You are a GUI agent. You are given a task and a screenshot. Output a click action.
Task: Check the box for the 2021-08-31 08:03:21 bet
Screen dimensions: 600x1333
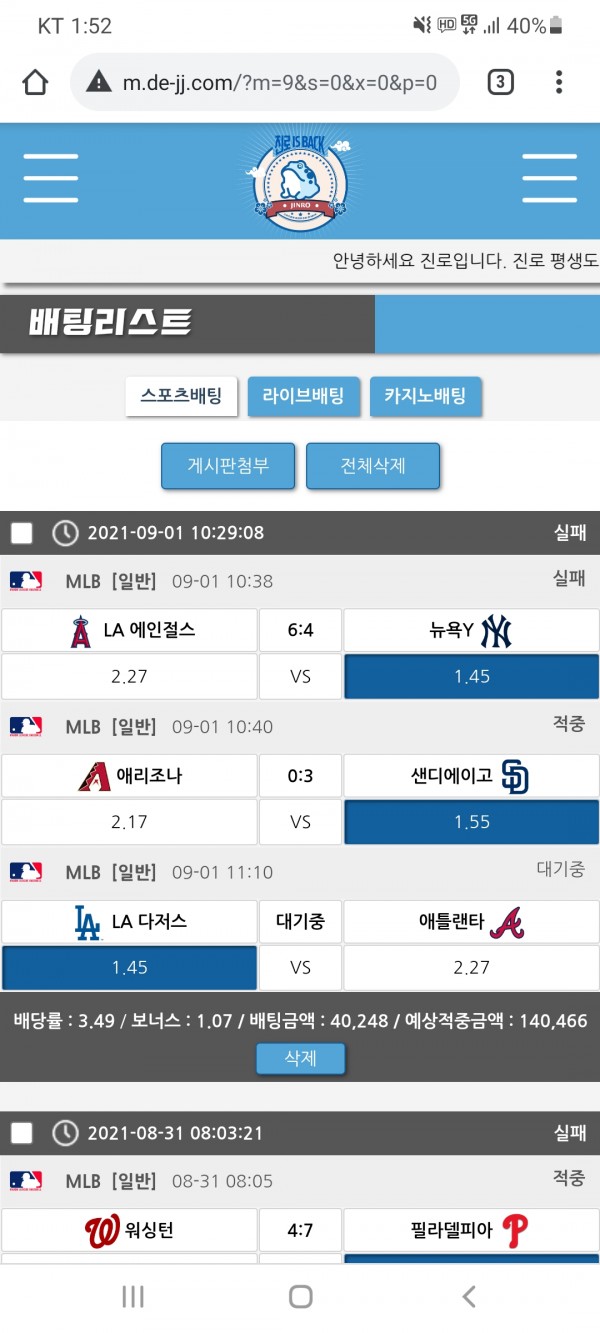click(x=22, y=1133)
